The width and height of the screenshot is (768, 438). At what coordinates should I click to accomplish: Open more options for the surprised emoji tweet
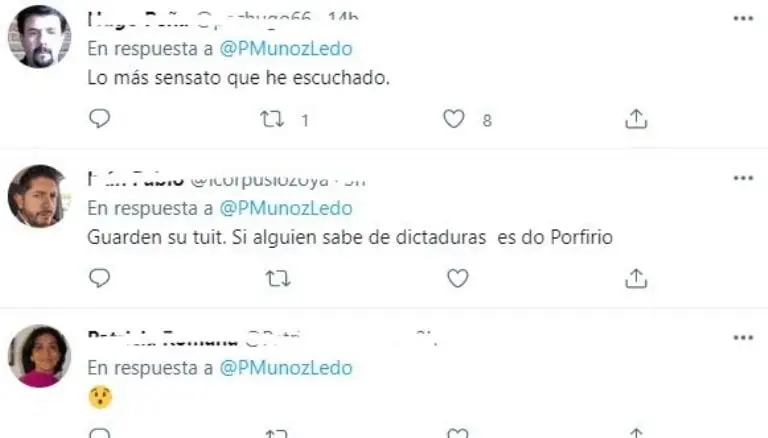tap(743, 338)
